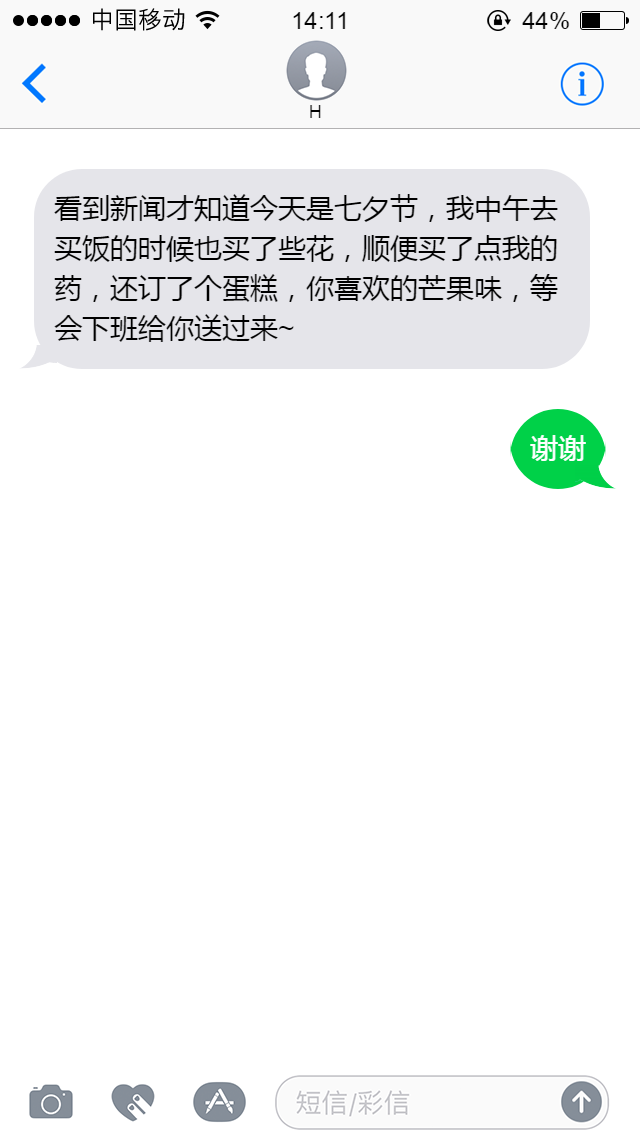Image resolution: width=640 pixels, height=1136 pixels.
Task: Open the iMessage App Store icon
Action: 218,1102
